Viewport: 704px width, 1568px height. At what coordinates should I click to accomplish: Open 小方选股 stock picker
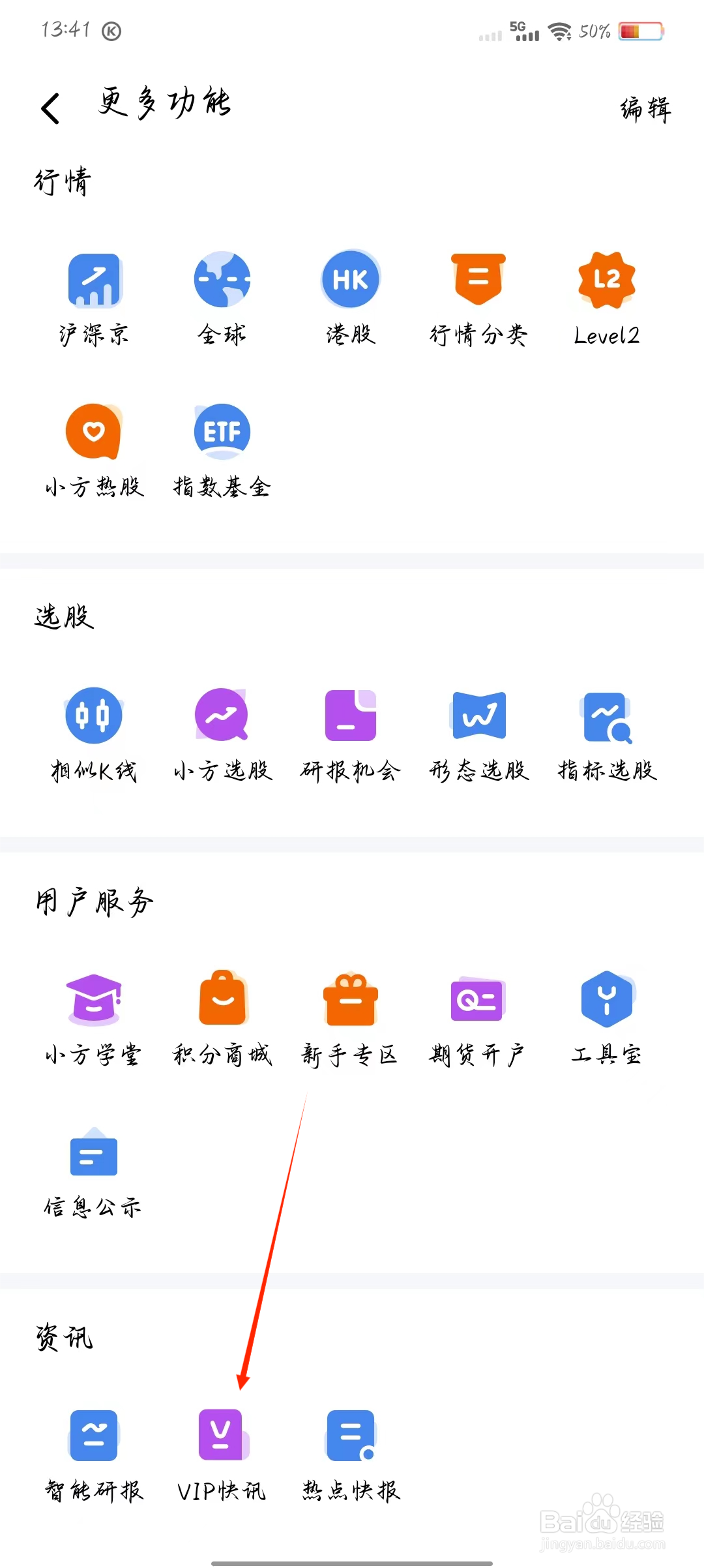tap(222, 716)
